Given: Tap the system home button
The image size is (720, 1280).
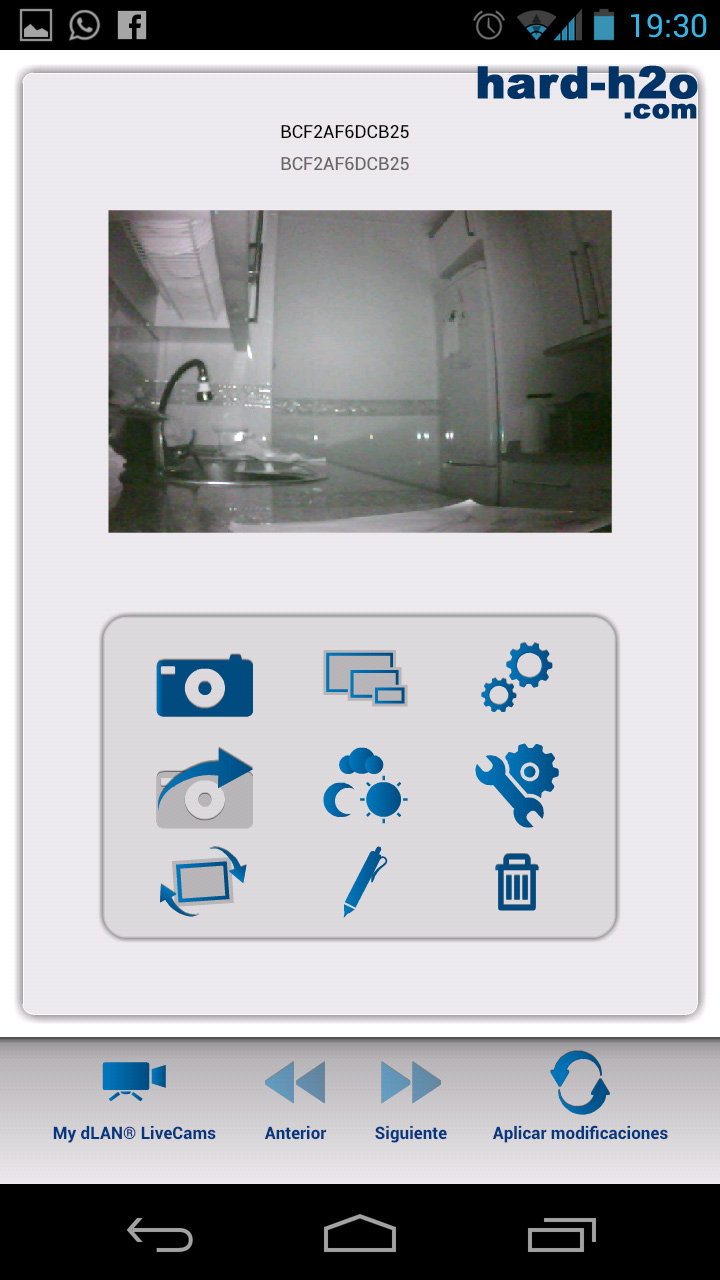Looking at the screenshot, I should point(360,1233).
